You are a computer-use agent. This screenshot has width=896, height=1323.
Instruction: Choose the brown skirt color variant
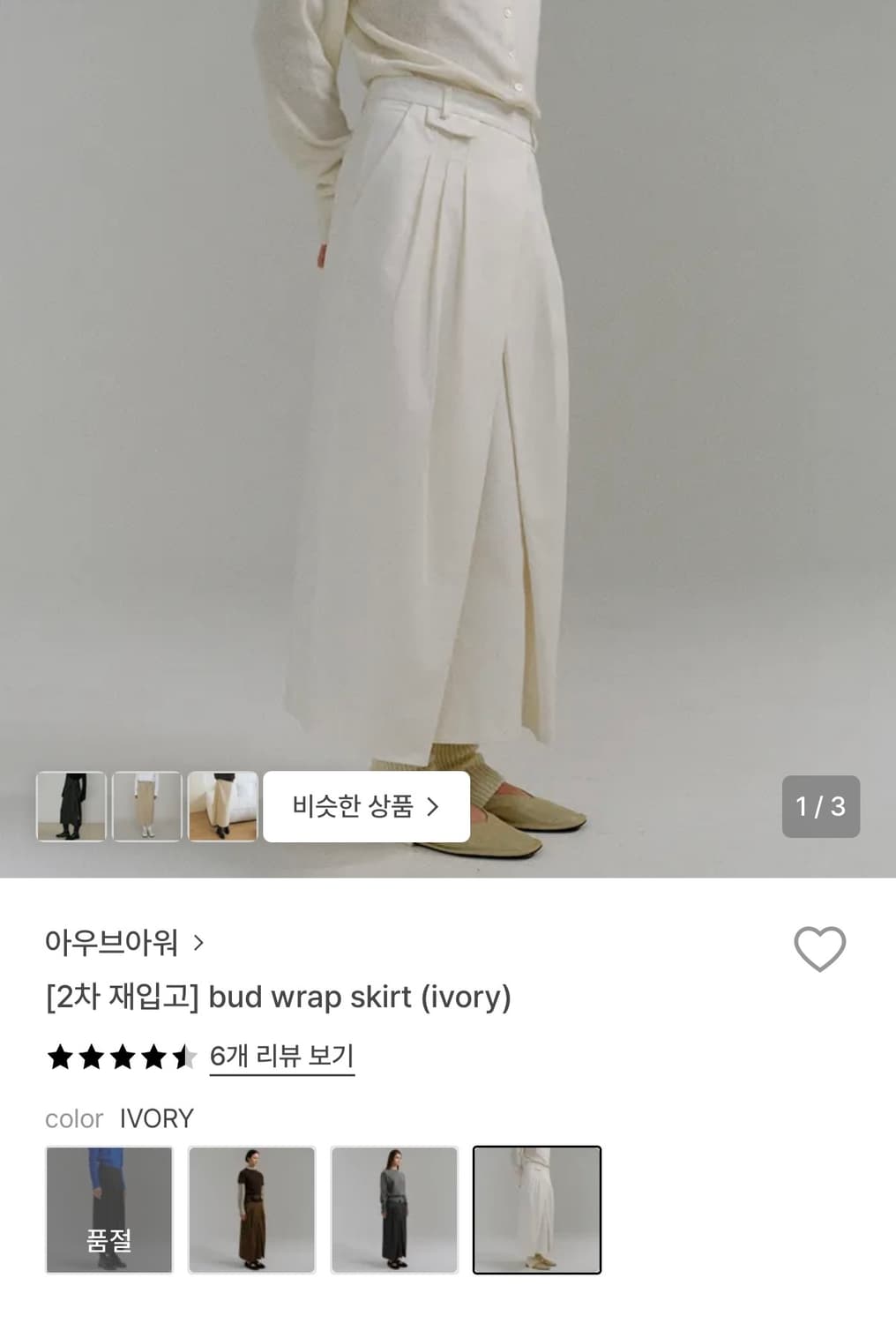click(x=251, y=1208)
